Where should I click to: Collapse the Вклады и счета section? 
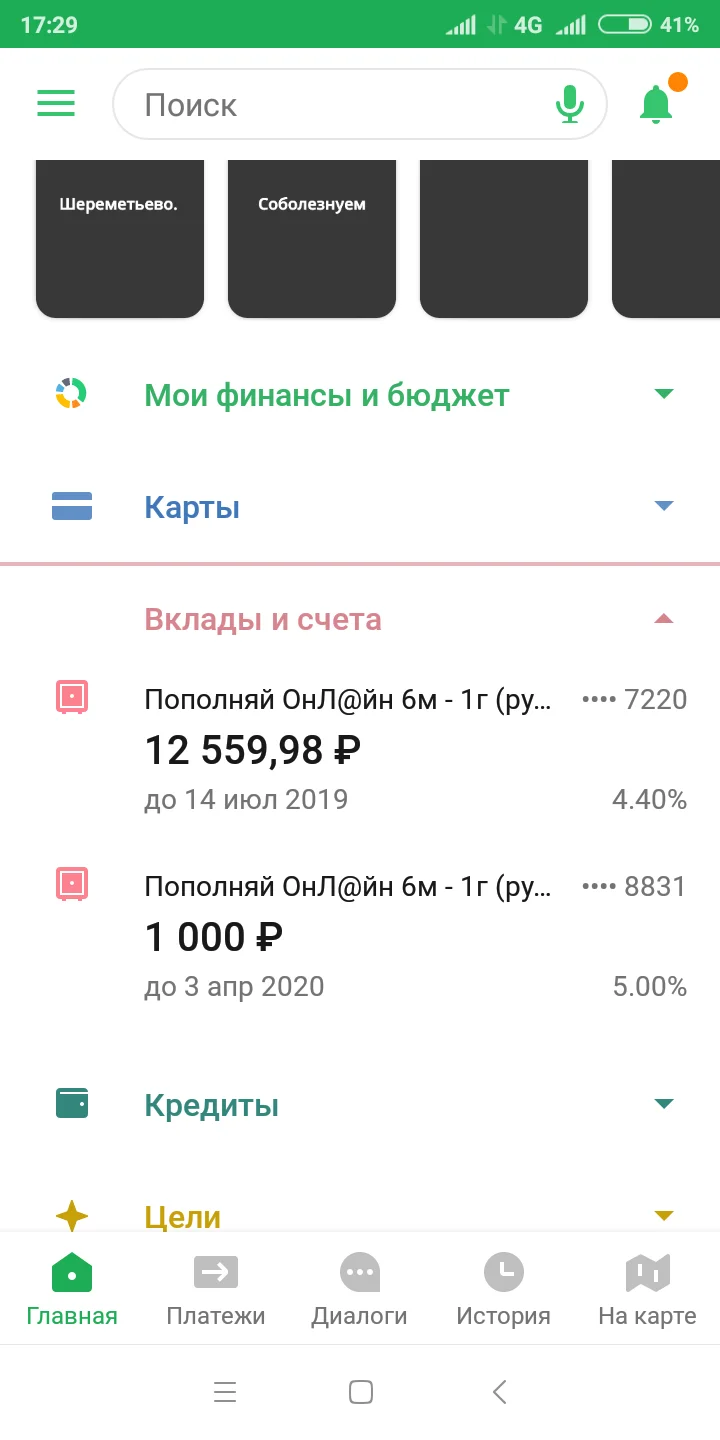[664, 619]
